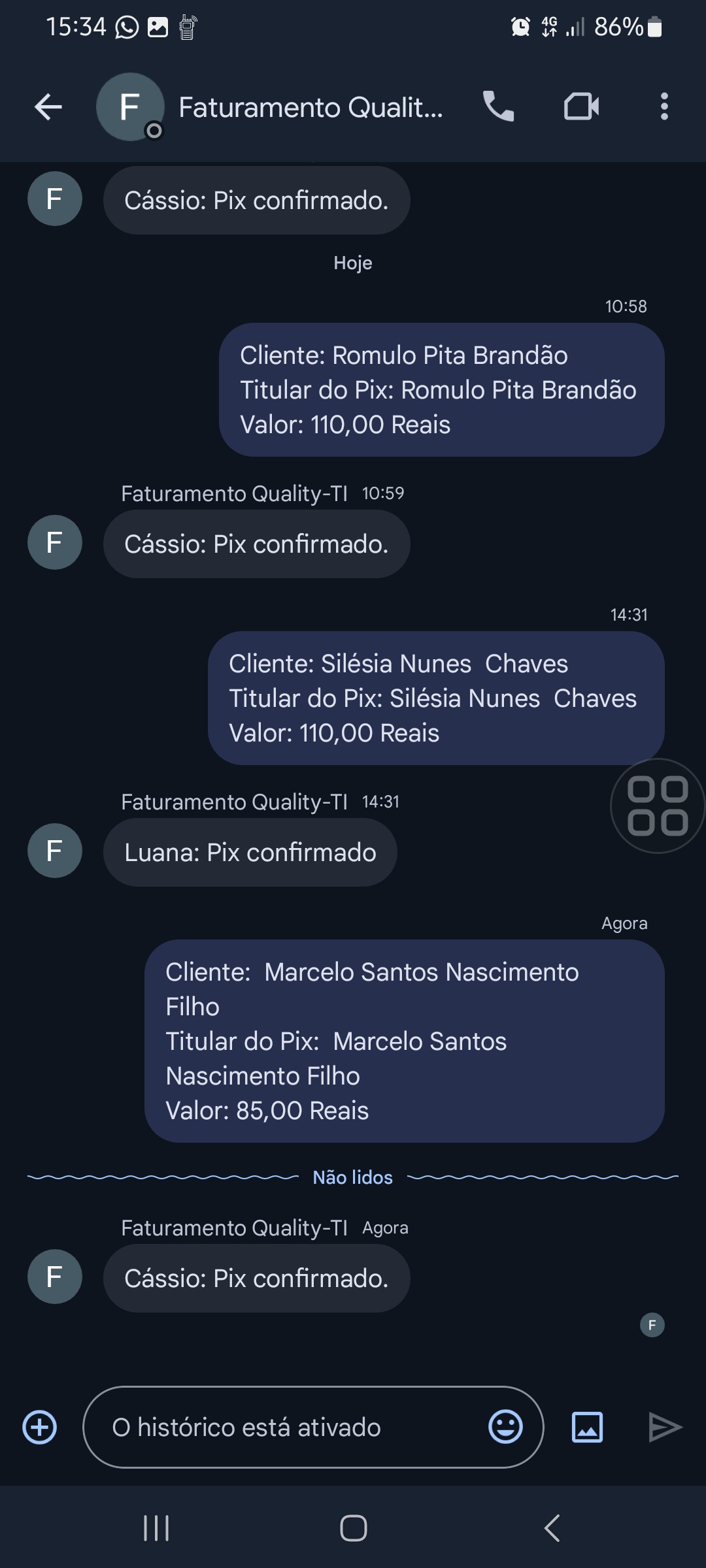Open the overflow menu
The image size is (706, 1568).
tap(664, 106)
